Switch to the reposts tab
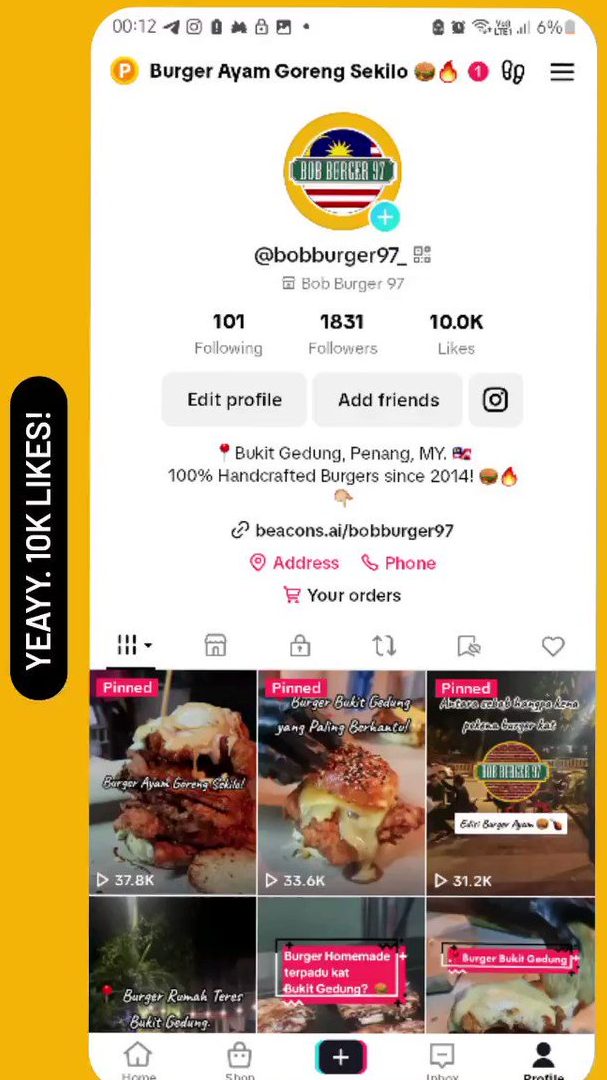This screenshot has width=607, height=1080. [x=385, y=645]
